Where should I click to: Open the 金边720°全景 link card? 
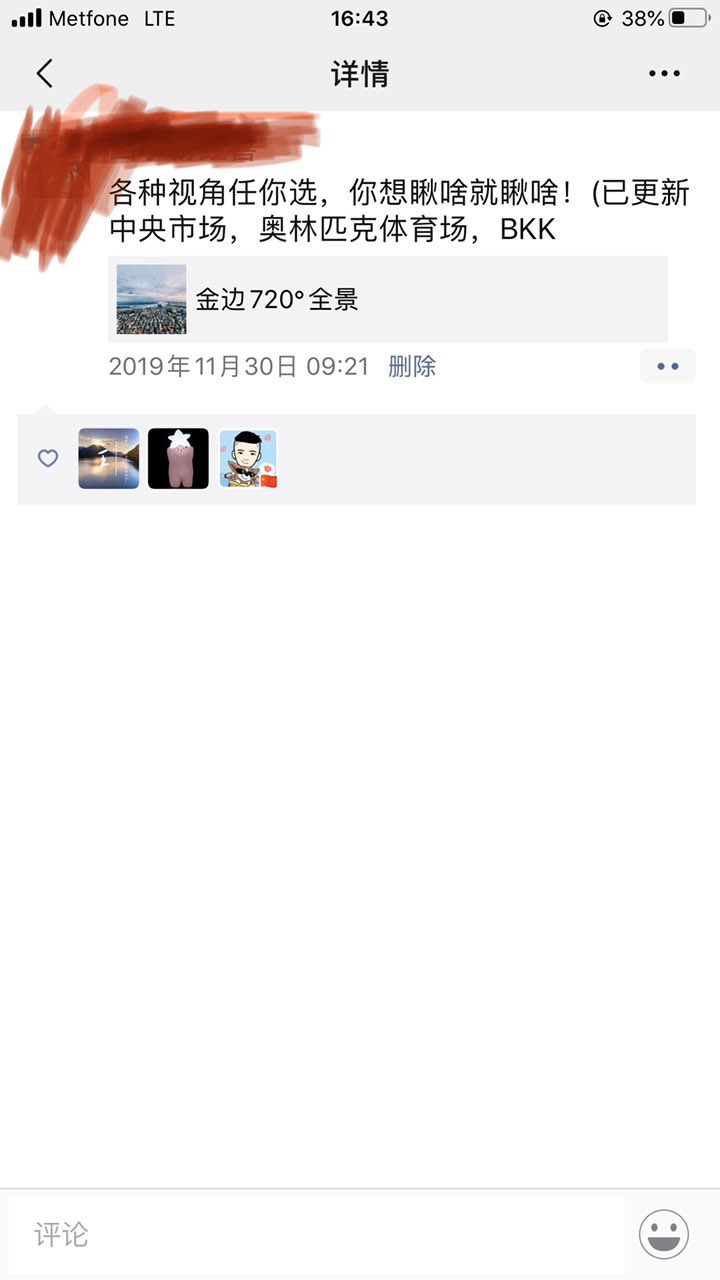point(387,299)
